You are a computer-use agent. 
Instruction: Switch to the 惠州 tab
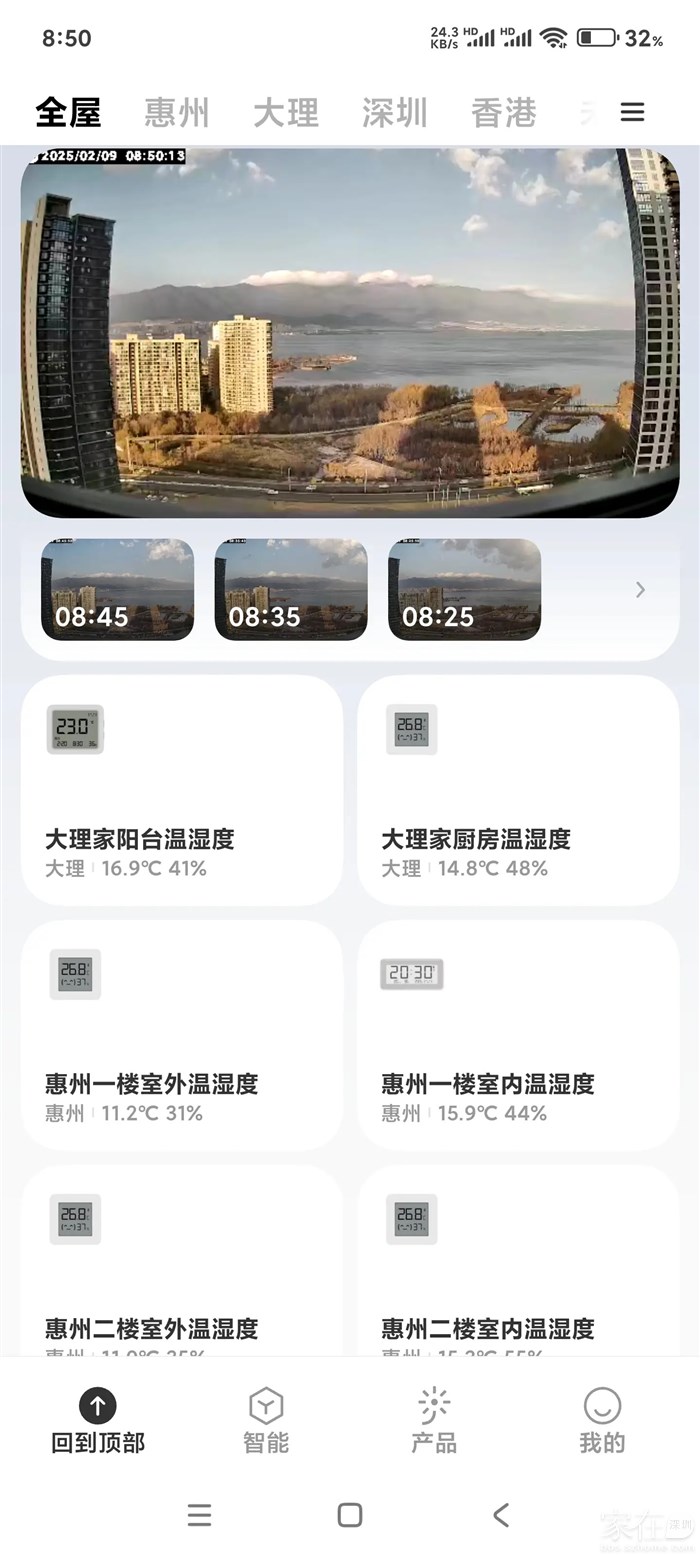(x=177, y=112)
